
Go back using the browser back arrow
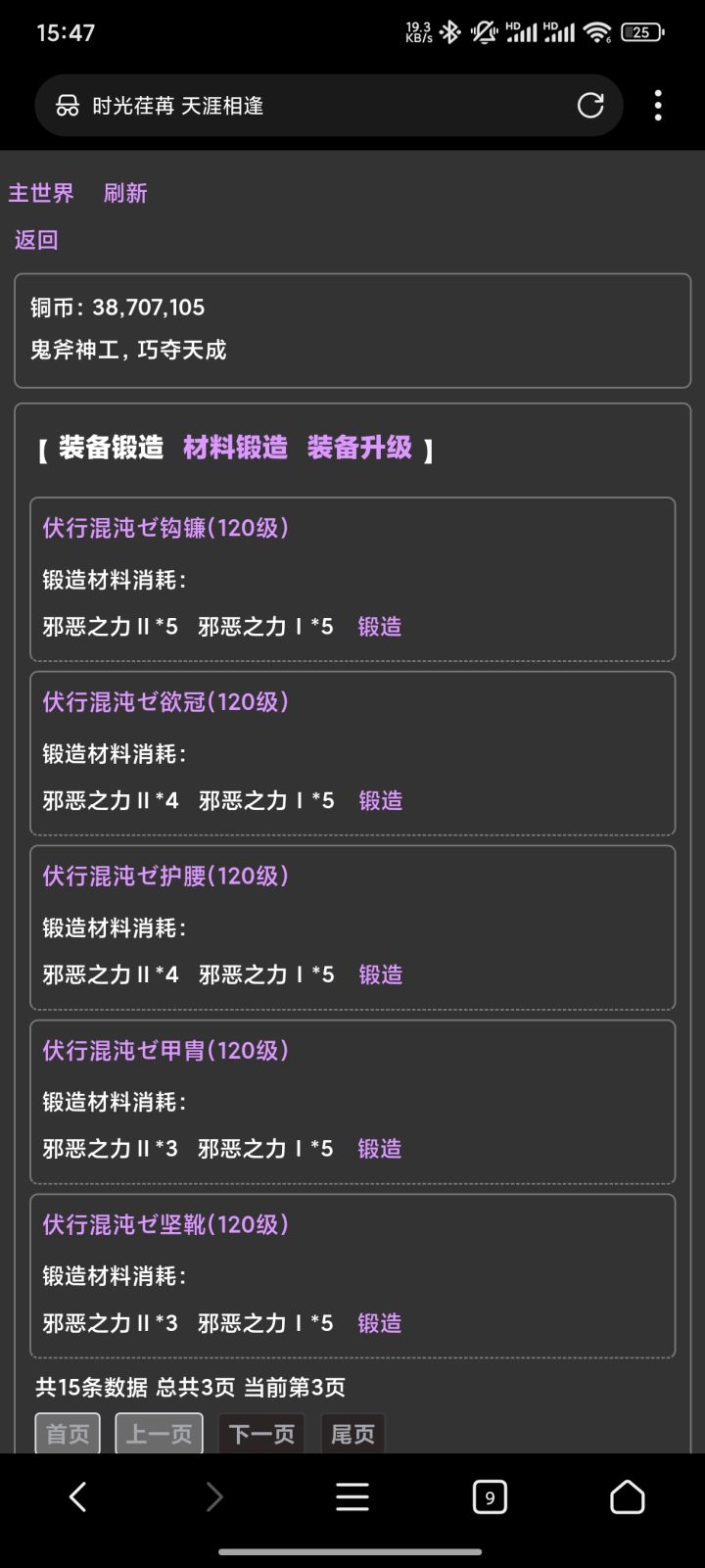78,1497
